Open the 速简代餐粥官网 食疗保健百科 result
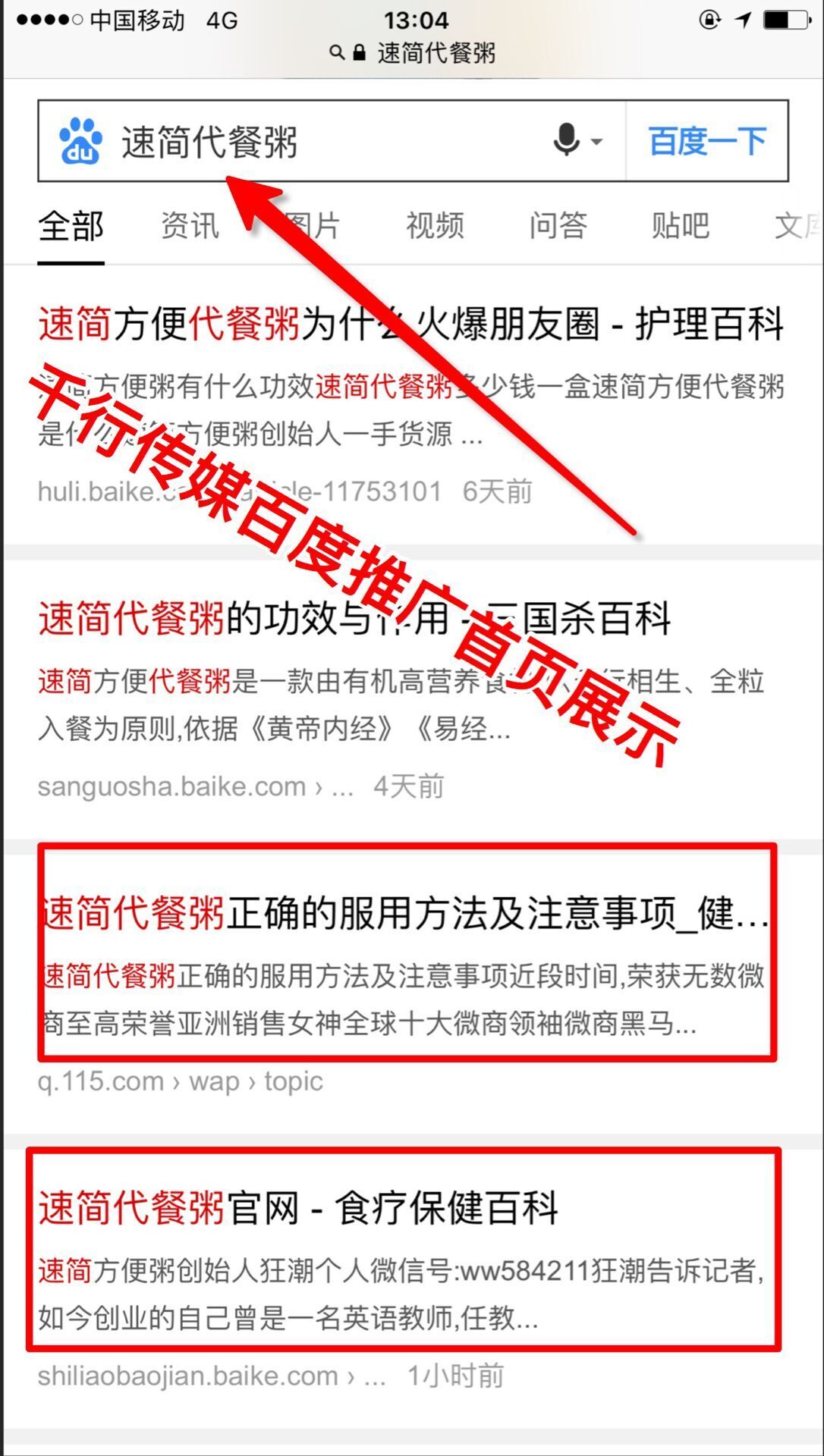The image size is (824, 1456). 297,1208
